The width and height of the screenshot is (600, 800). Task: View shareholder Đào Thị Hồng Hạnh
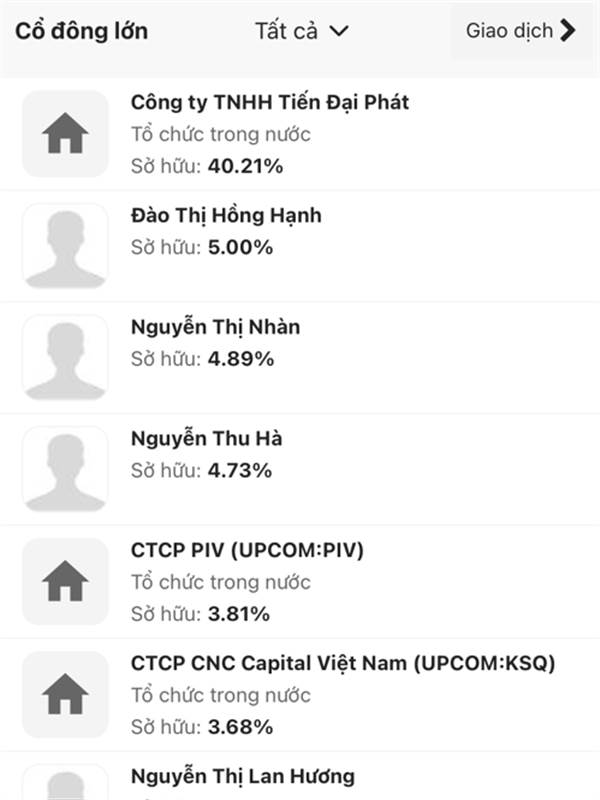(226, 215)
